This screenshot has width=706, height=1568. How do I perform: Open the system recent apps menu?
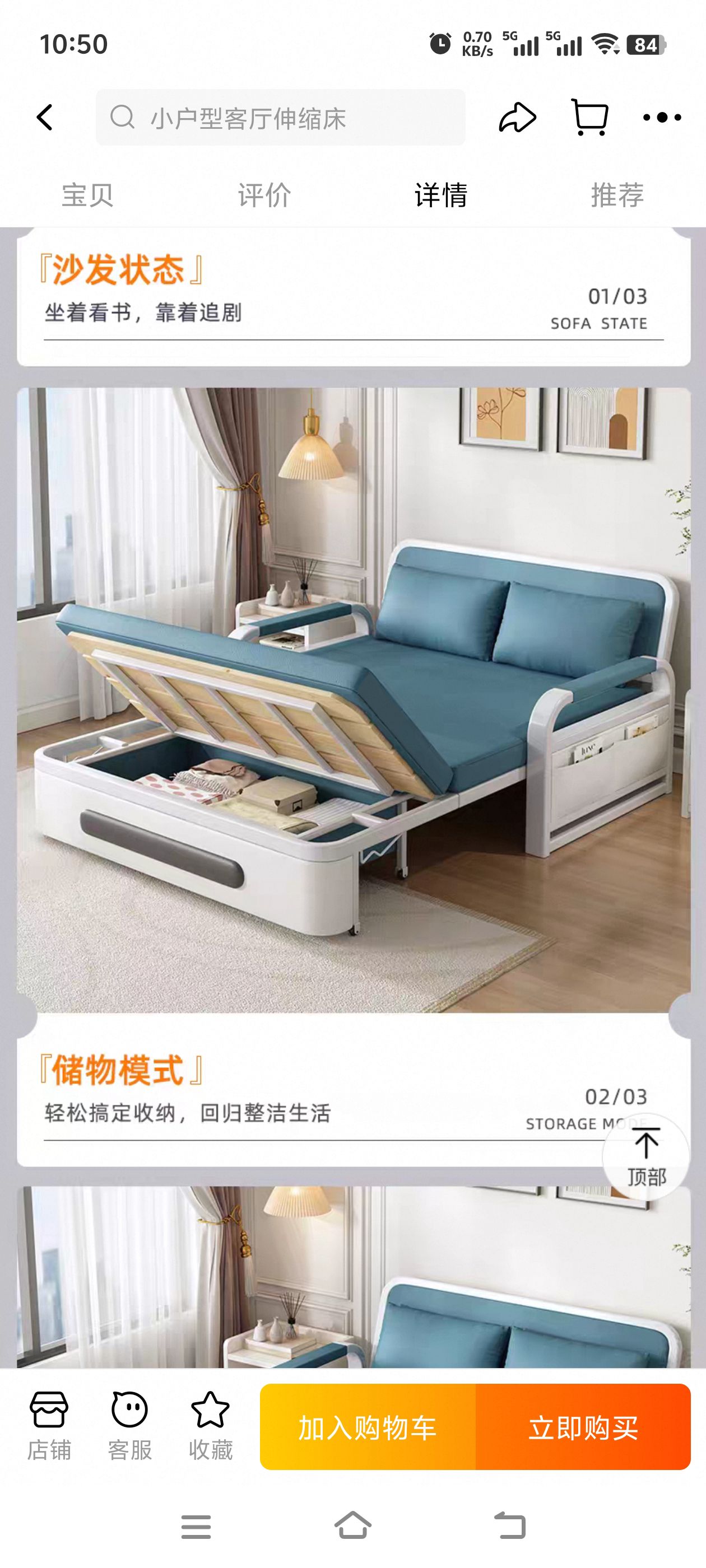coord(196,1527)
